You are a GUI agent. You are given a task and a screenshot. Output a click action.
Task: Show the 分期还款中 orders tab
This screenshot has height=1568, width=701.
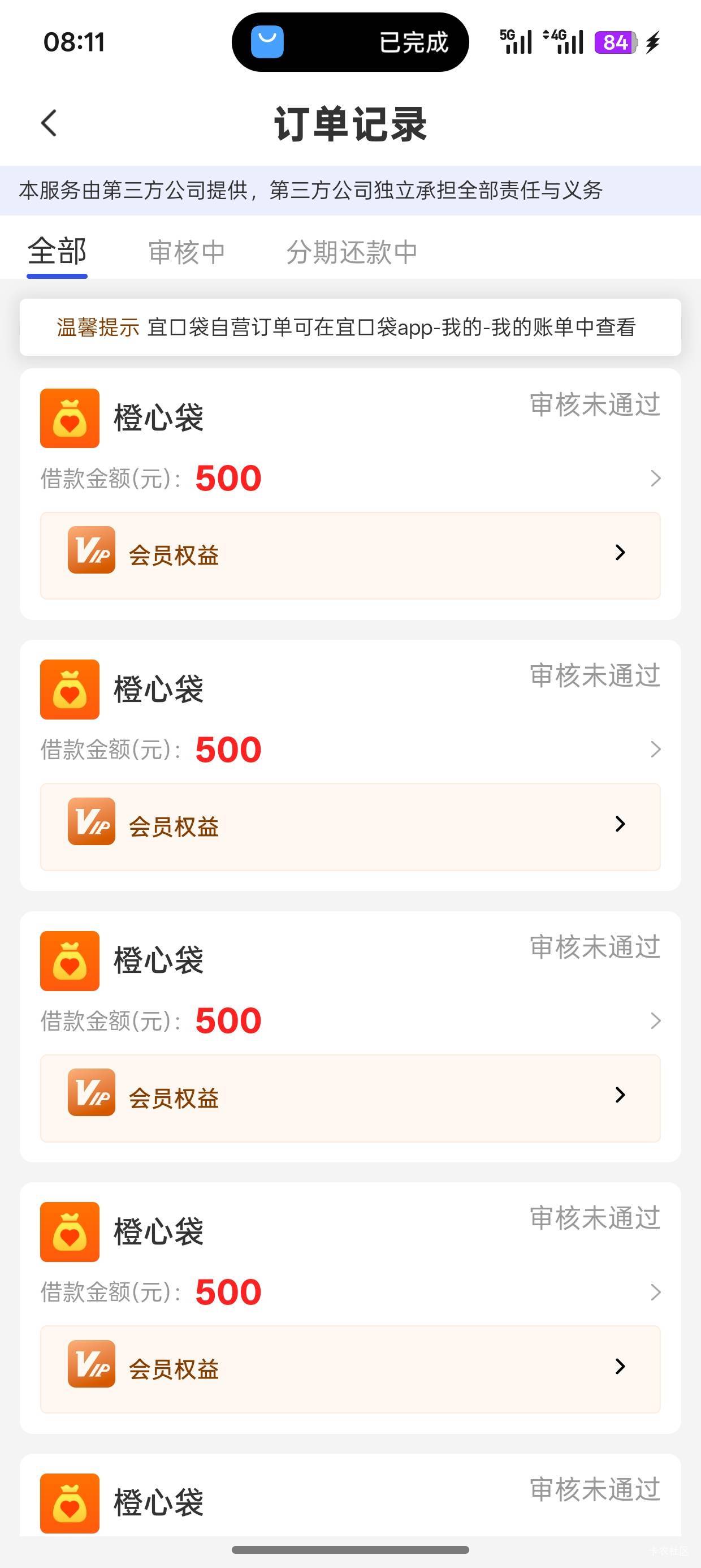[352, 252]
